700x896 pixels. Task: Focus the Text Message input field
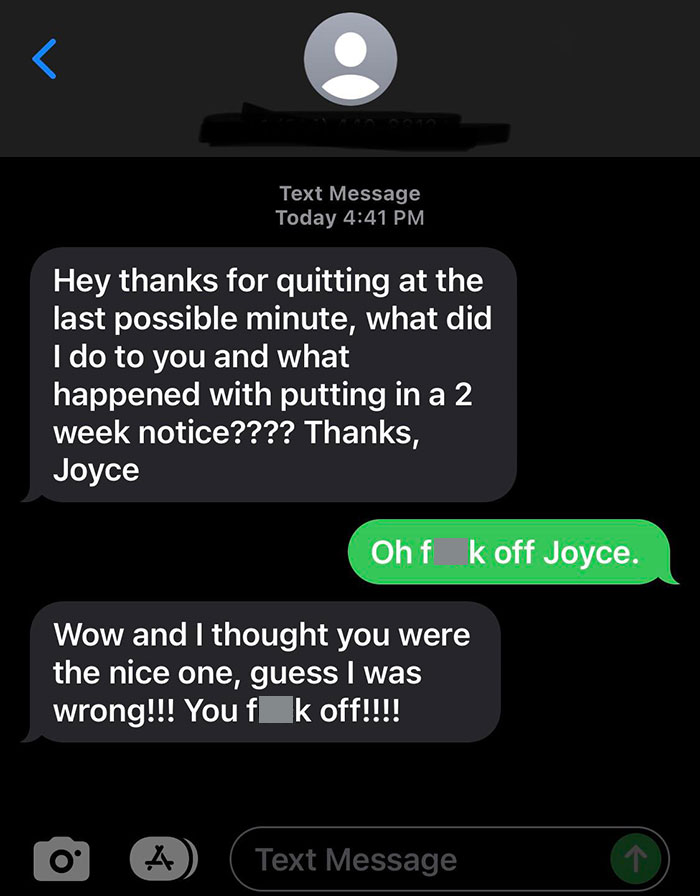click(x=420, y=859)
